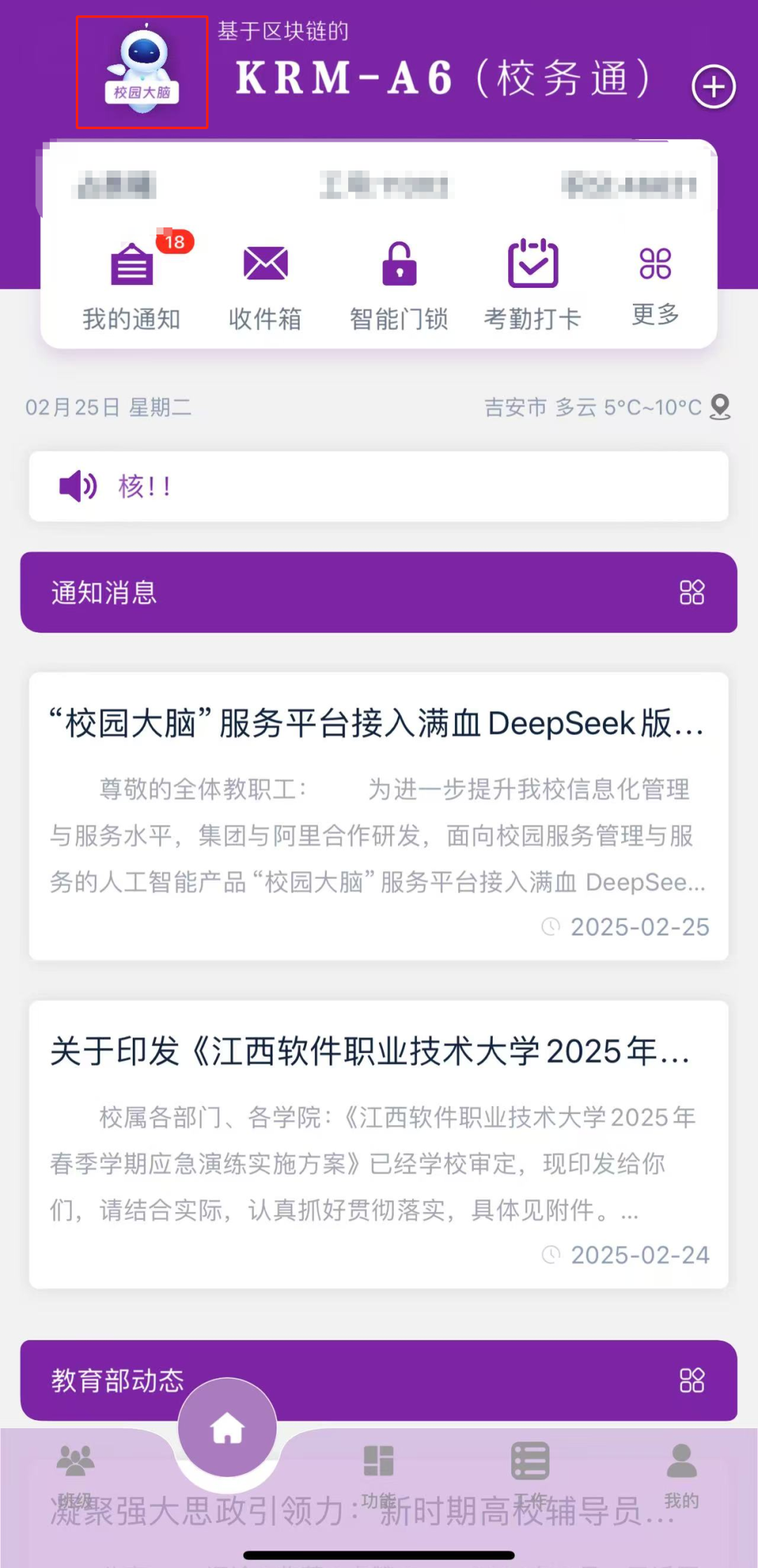Screen dimensions: 758x1568
Task: Expand the 通知消息 section grid icon
Action: click(692, 592)
